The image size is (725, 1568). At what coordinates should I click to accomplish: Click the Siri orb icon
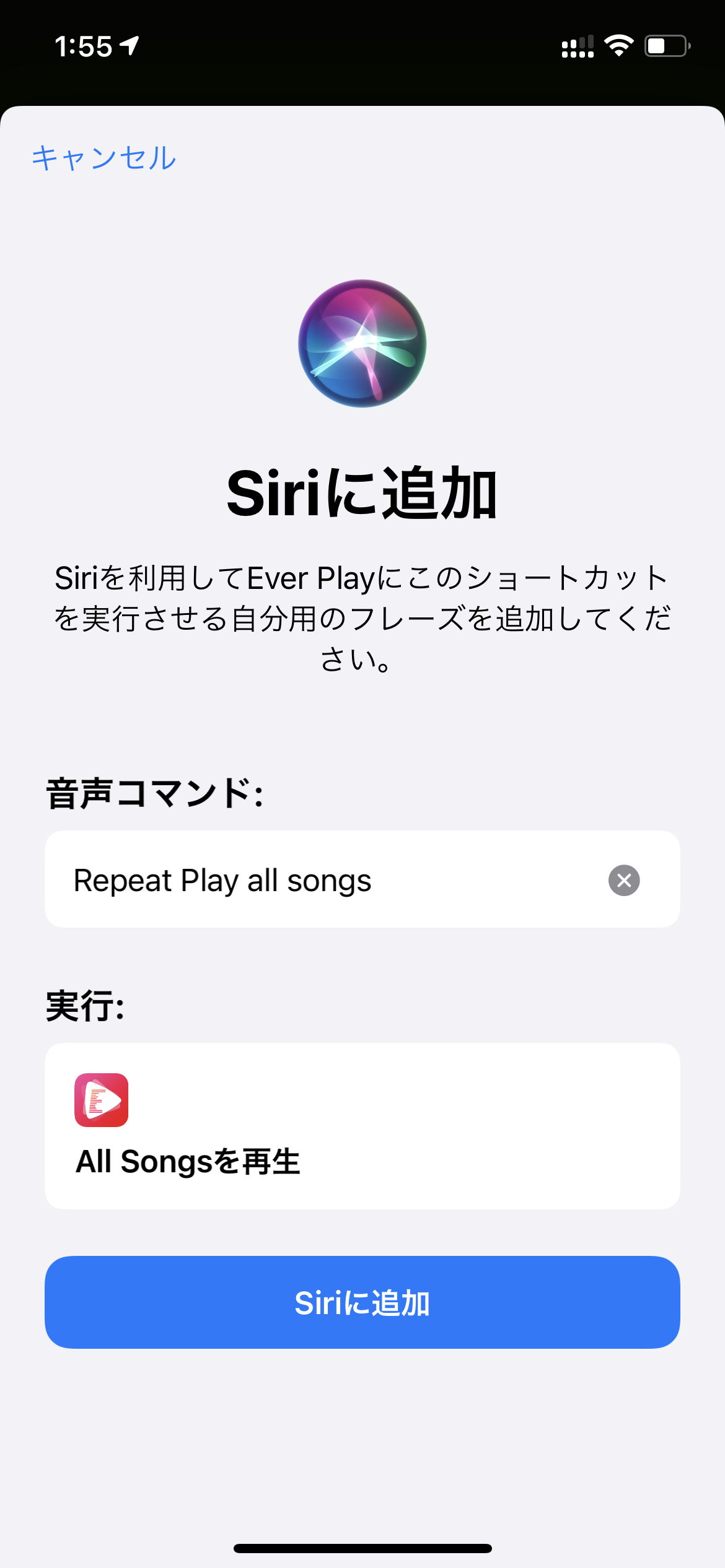pyautogui.click(x=362, y=344)
